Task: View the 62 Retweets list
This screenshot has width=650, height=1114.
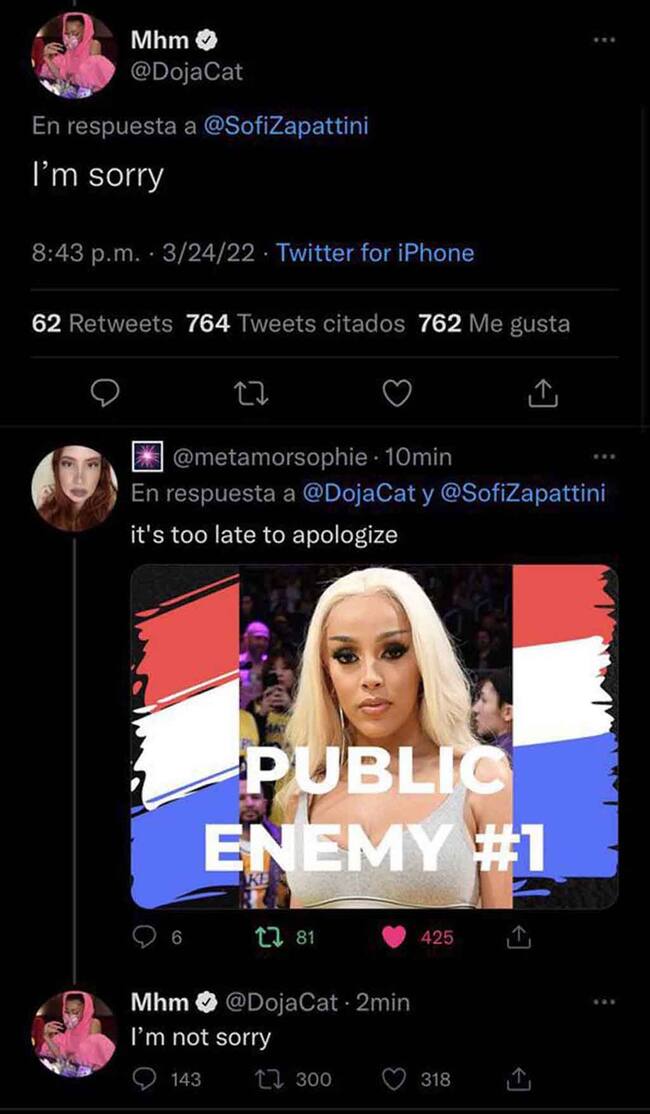Action: pyautogui.click(x=103, y=323)
